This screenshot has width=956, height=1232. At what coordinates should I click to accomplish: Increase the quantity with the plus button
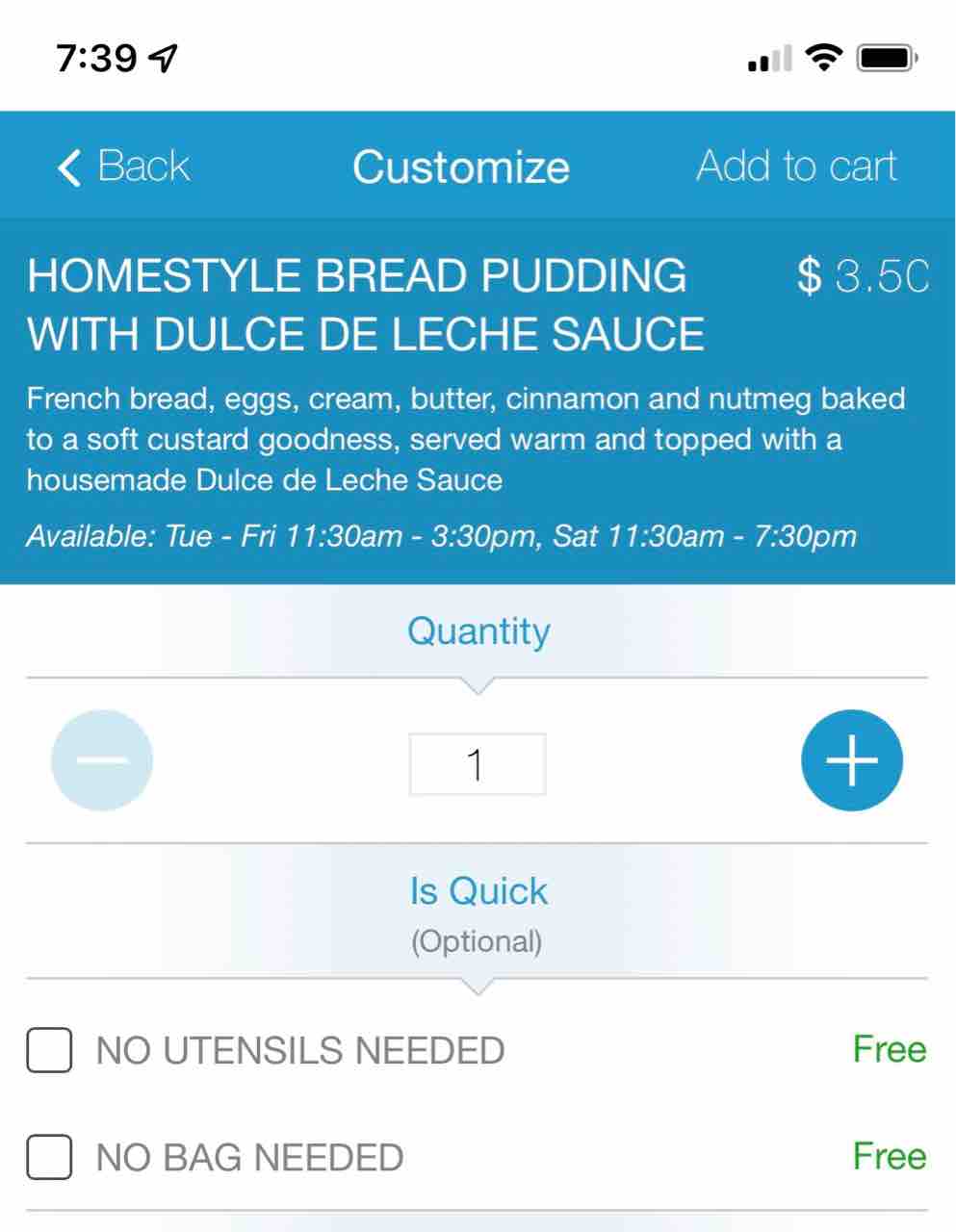[851, 760]
